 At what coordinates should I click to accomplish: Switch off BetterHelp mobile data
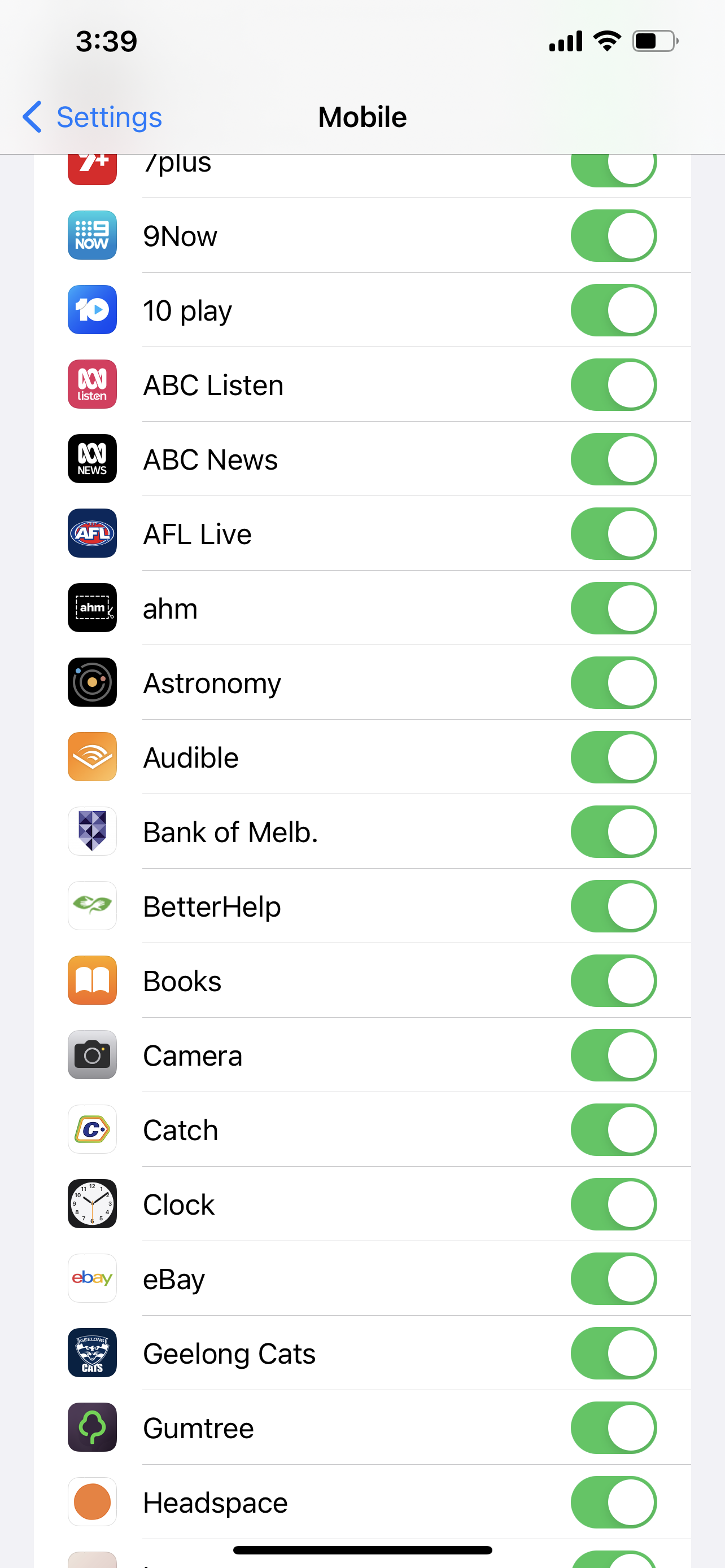613,906
